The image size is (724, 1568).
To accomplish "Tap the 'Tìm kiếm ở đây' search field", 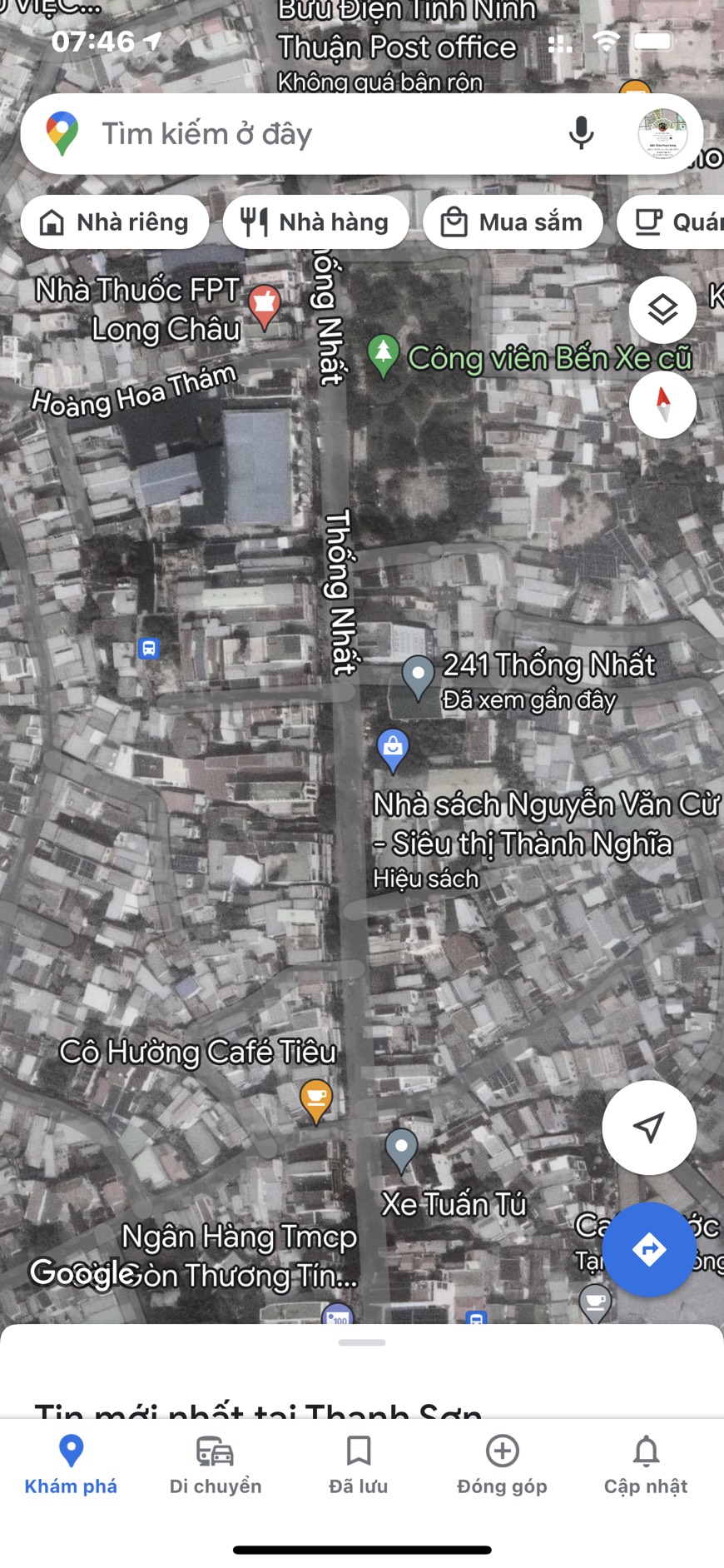I will (316, 134).
